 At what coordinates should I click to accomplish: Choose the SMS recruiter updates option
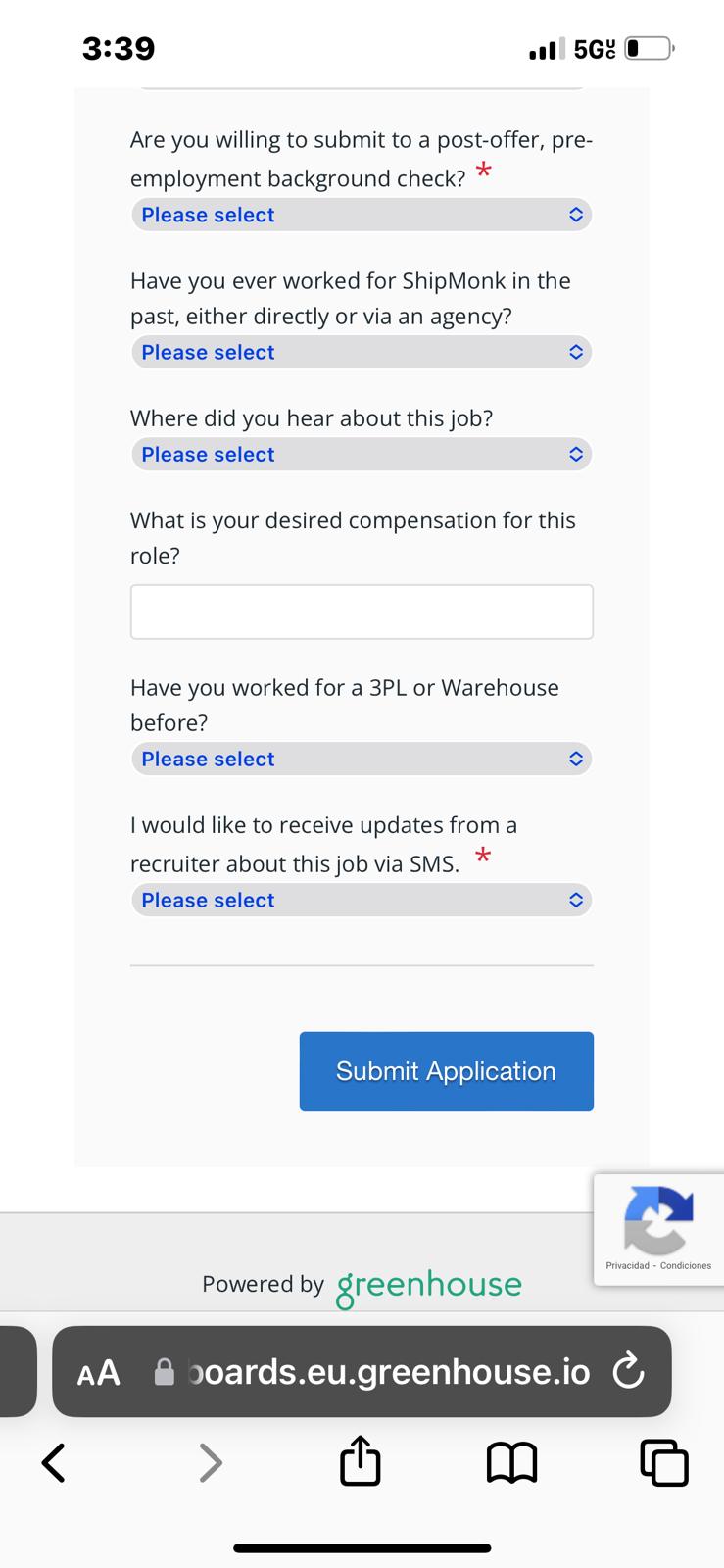(x=362, y=900)
